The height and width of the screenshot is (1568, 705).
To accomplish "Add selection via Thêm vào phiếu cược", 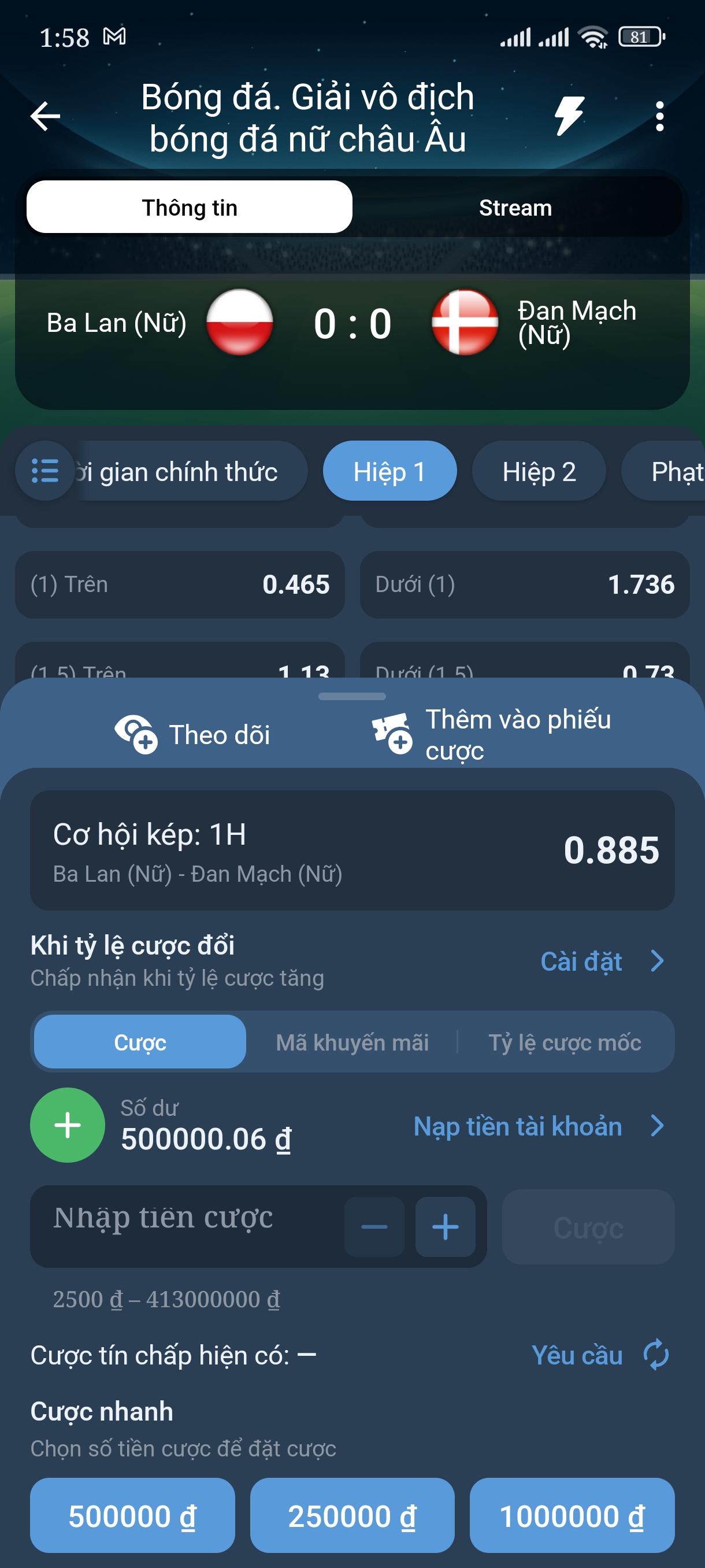I will [492, 734].
